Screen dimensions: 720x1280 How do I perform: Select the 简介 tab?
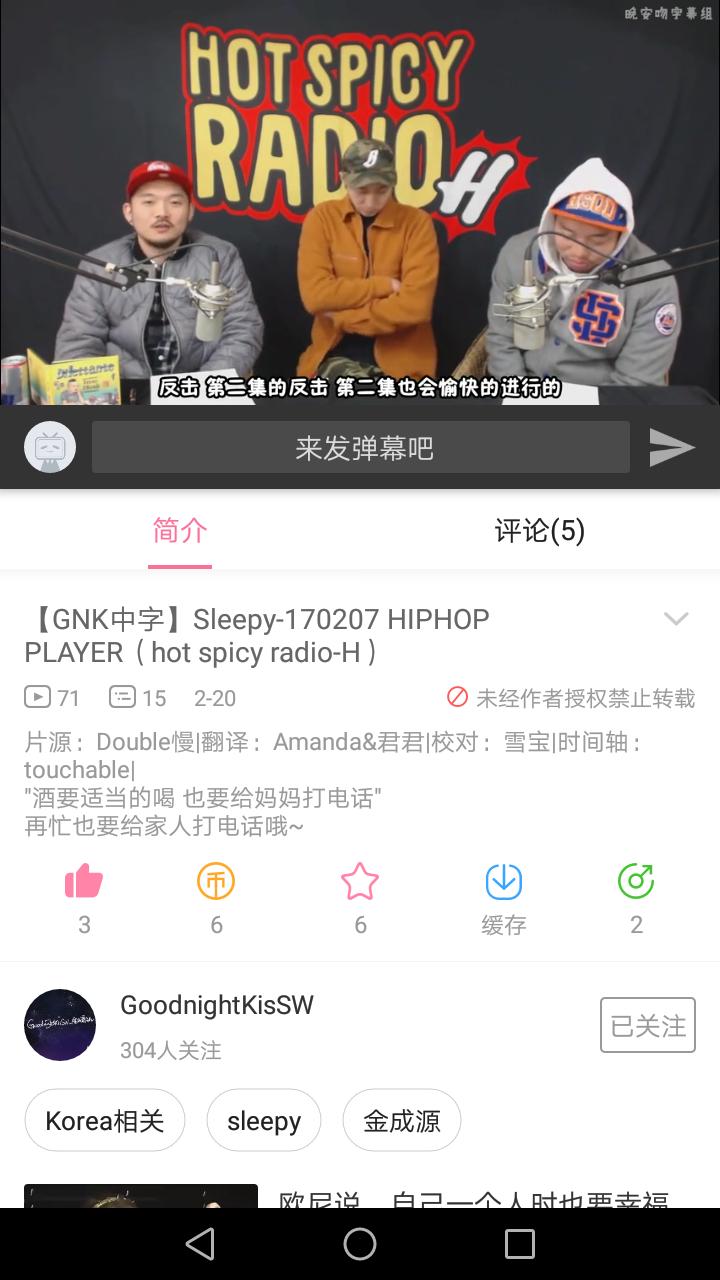pos(180,531)
